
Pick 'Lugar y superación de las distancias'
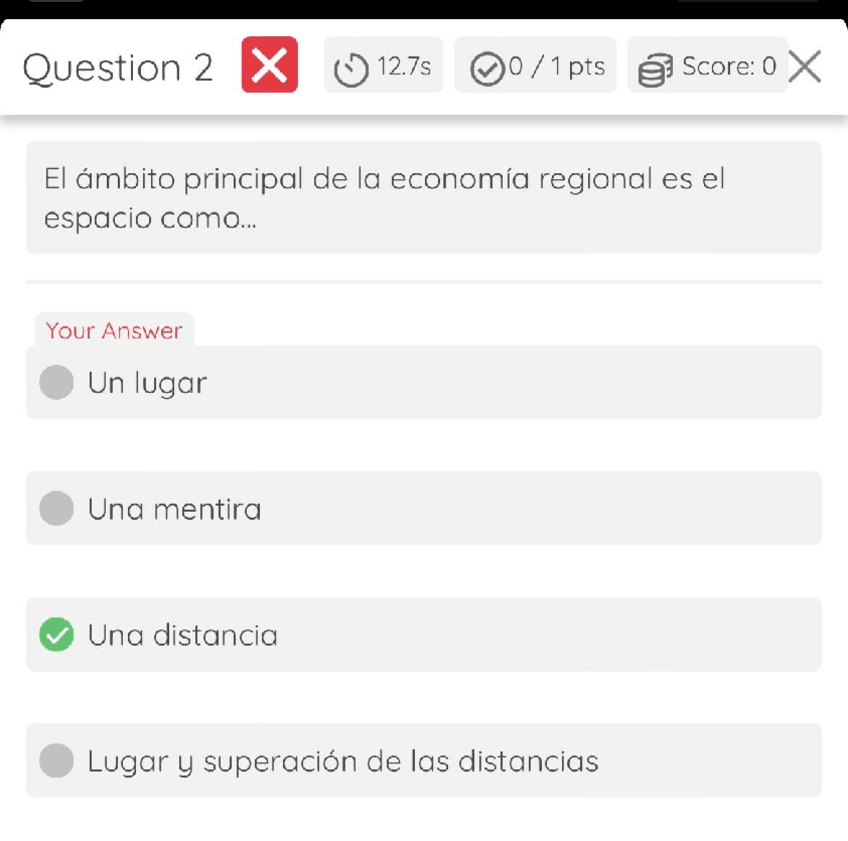click(x=423, y=761)
